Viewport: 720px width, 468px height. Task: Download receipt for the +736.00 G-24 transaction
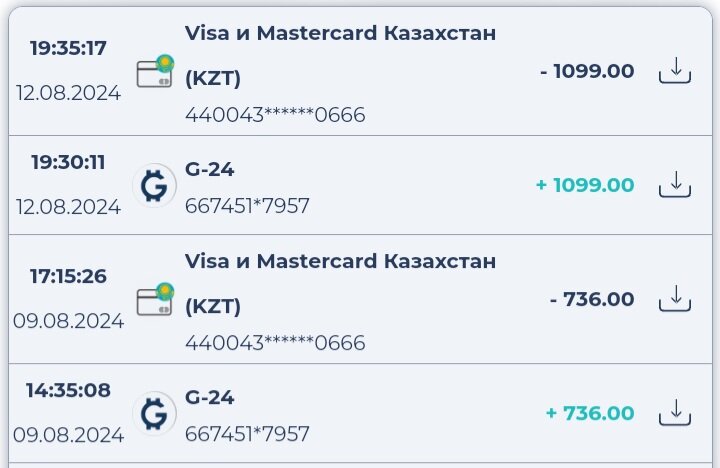tap(675, 413)
